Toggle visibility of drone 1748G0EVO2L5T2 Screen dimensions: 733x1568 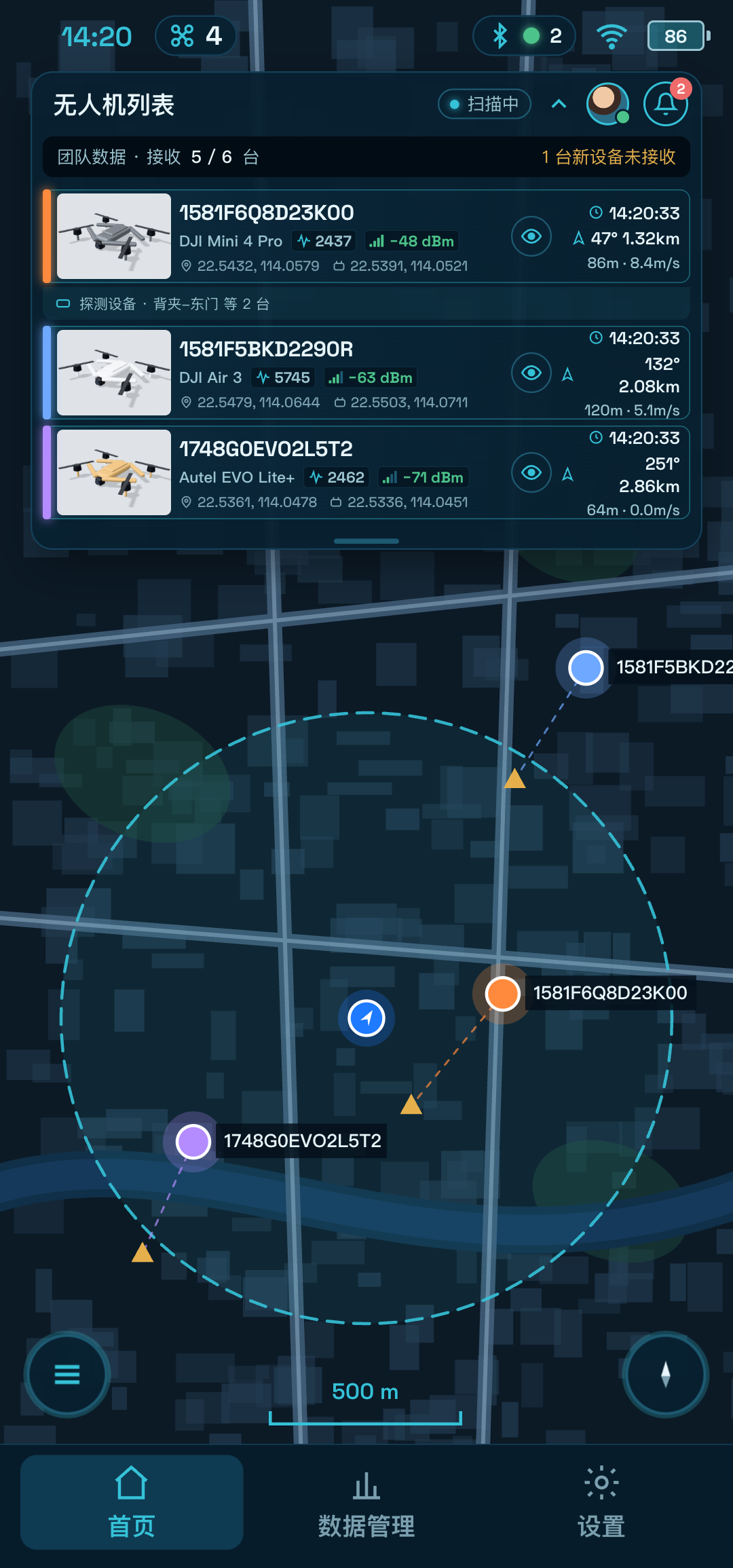tap(531, 472)
